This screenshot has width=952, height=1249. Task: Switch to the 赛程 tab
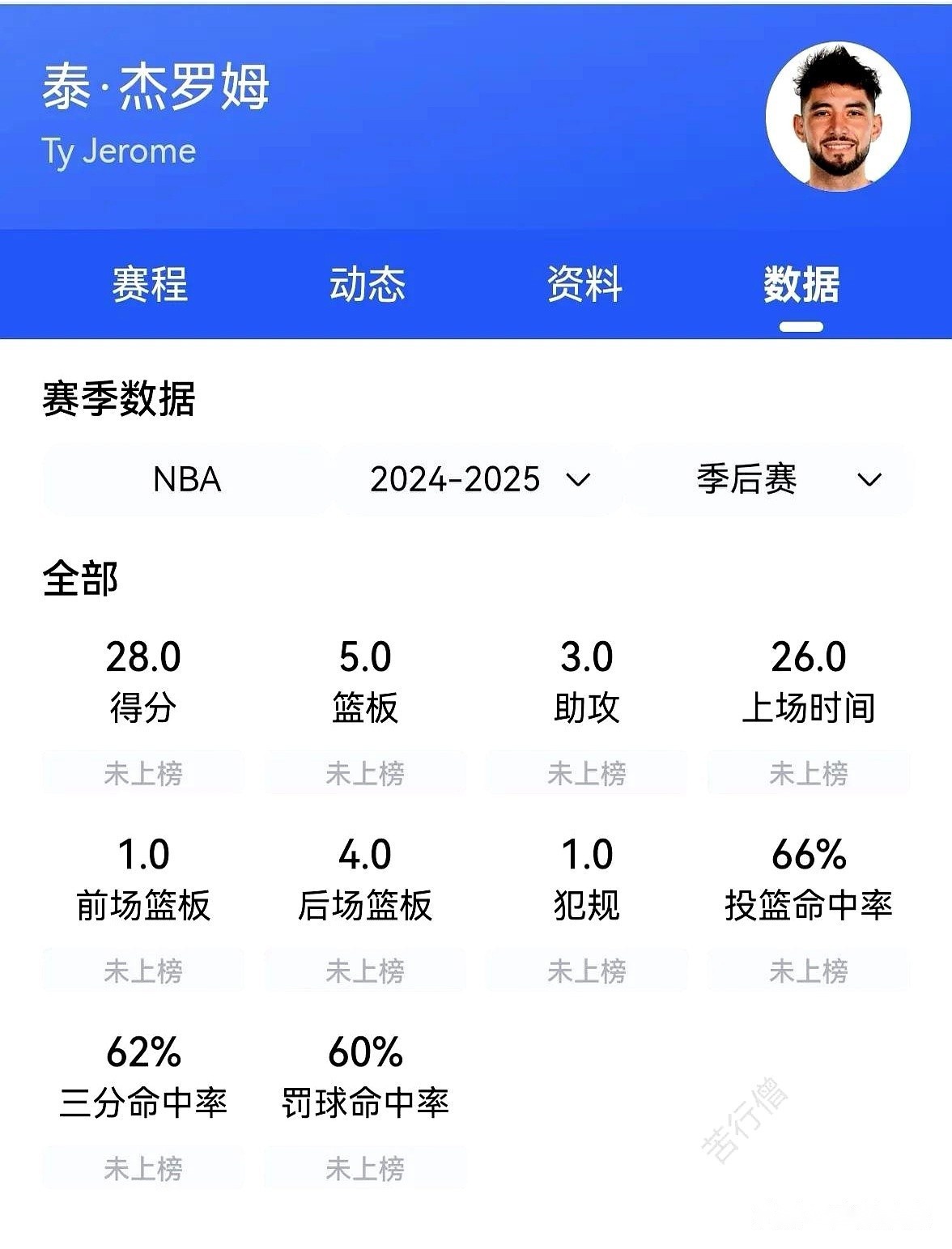[x=150, y=285]
